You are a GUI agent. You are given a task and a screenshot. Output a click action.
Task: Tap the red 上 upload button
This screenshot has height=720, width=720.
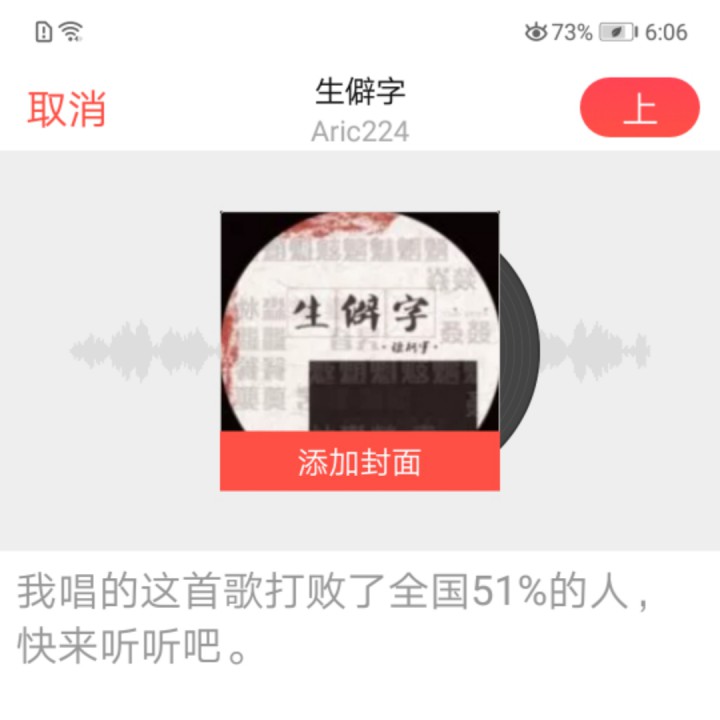[x=639, y=108]
